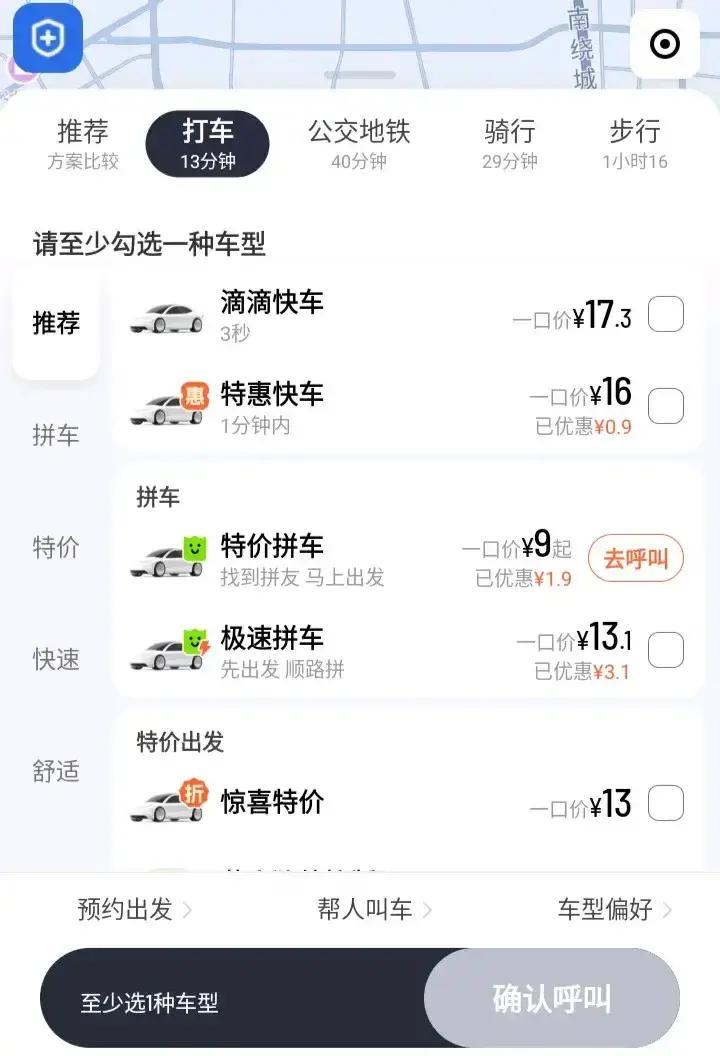Check the 极速拼车 checkbox
This screenshot has width=720, height=1056.
(x=664, y=650)
